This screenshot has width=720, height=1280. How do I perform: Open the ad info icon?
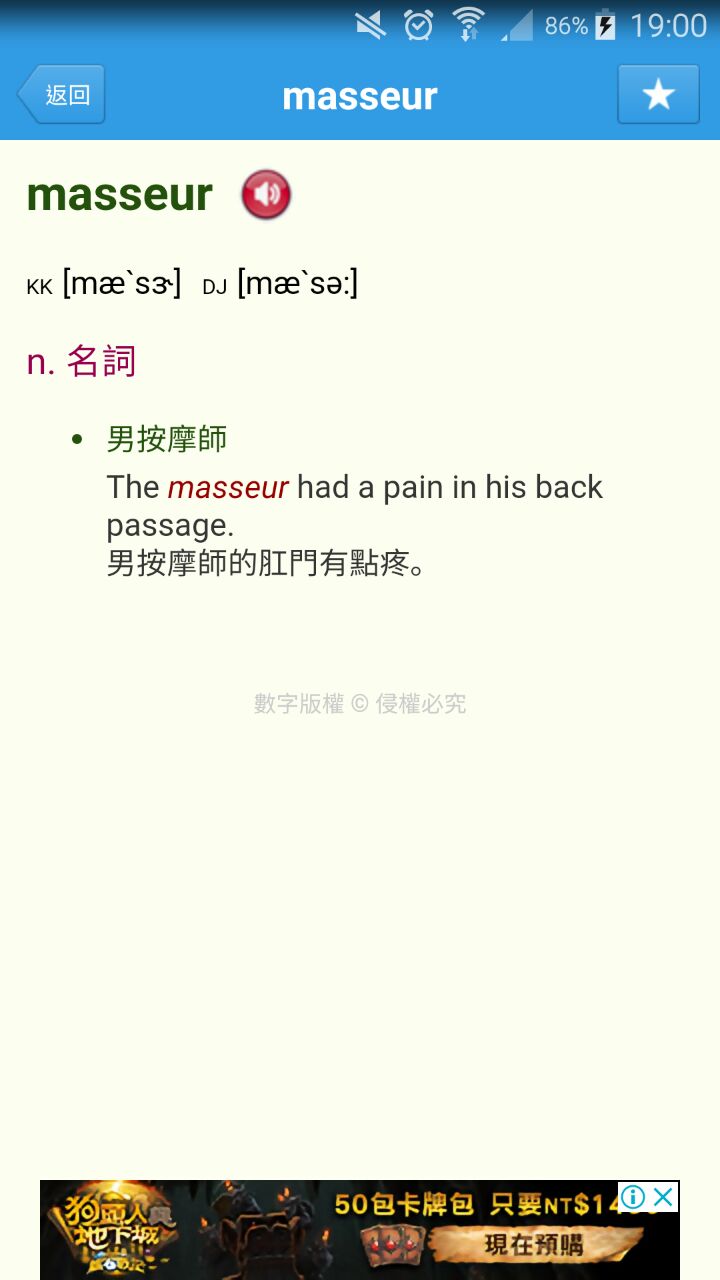633,1196
